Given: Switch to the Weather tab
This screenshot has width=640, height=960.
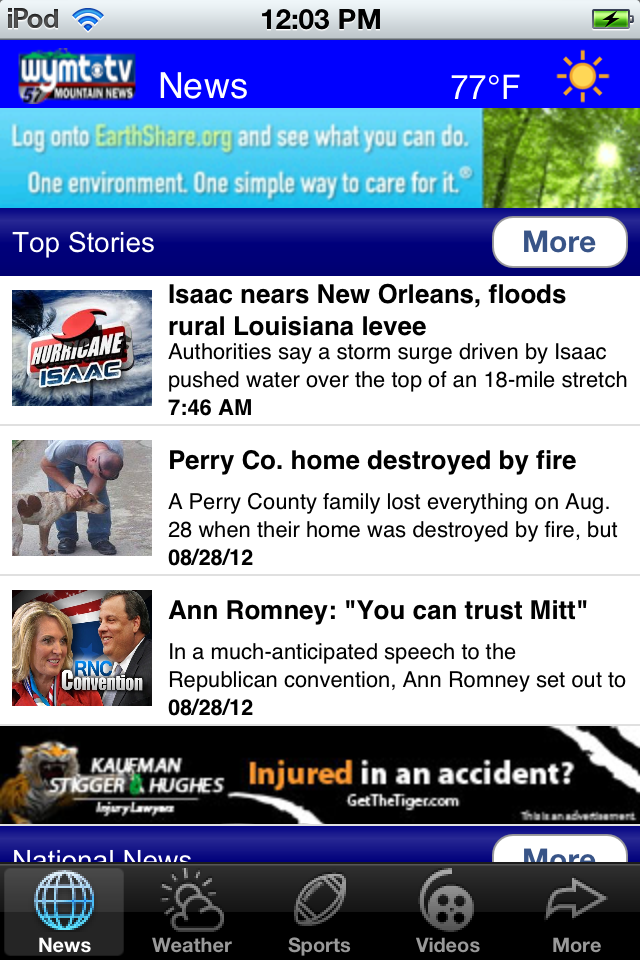Looking at the screenshot, I should coord(191,912).
